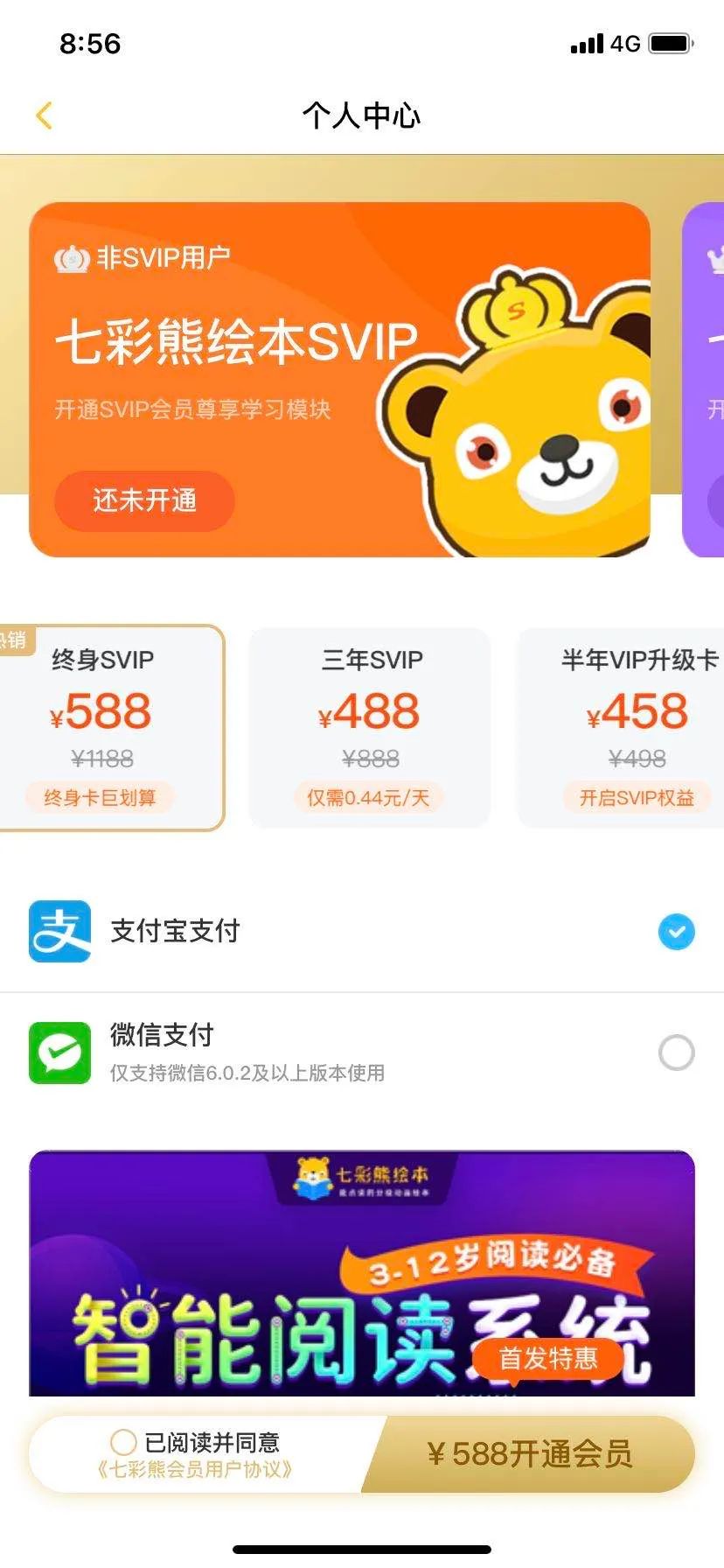724x1568 pixels.
Task: Tap the Alipay payment icon
Action: pyautogui.click(x=59, y=931)
